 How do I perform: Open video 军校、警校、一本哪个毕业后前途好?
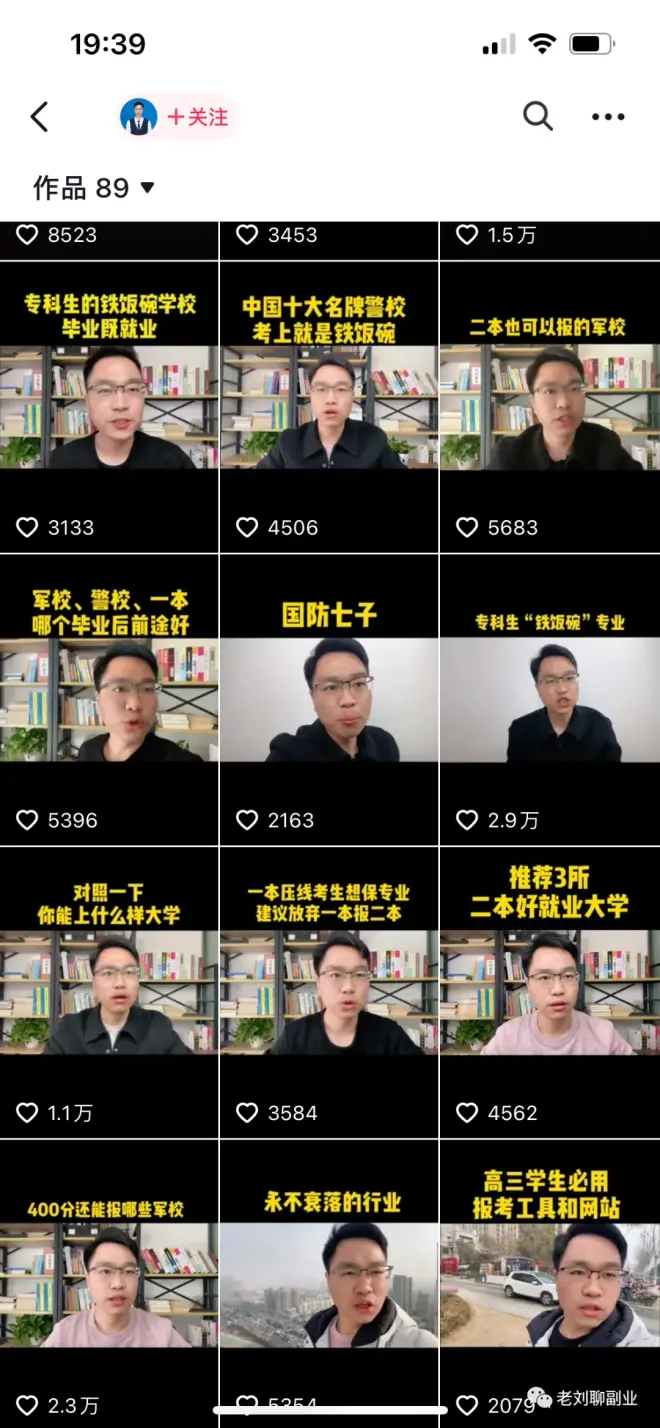[108, 700]
